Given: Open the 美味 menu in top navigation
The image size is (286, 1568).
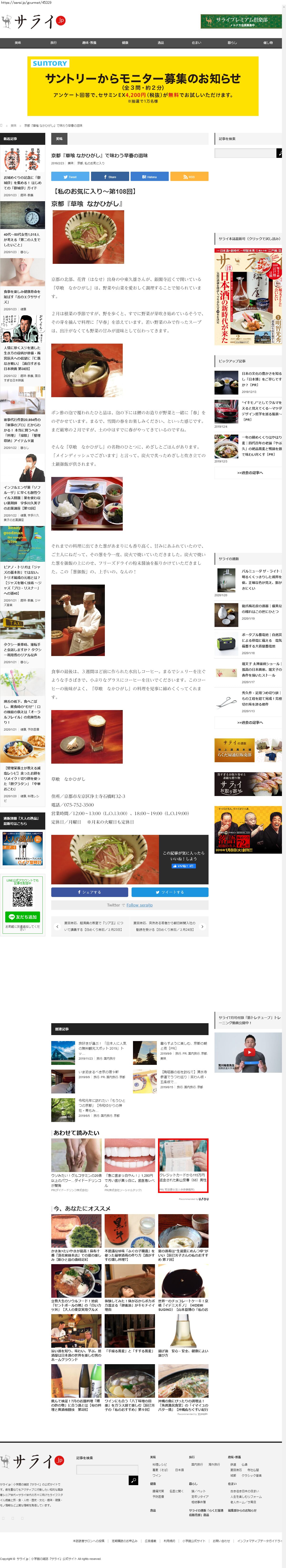Looking at the screenshot, I should tap(18, 43).
